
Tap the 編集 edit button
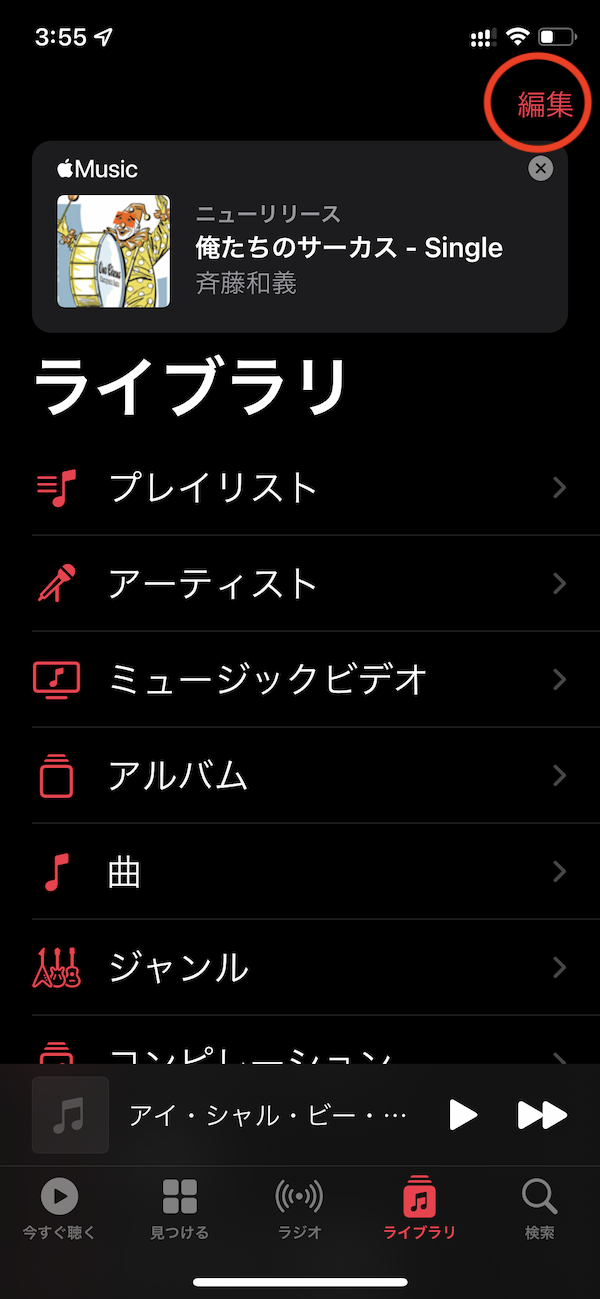(x=544, y=104)
